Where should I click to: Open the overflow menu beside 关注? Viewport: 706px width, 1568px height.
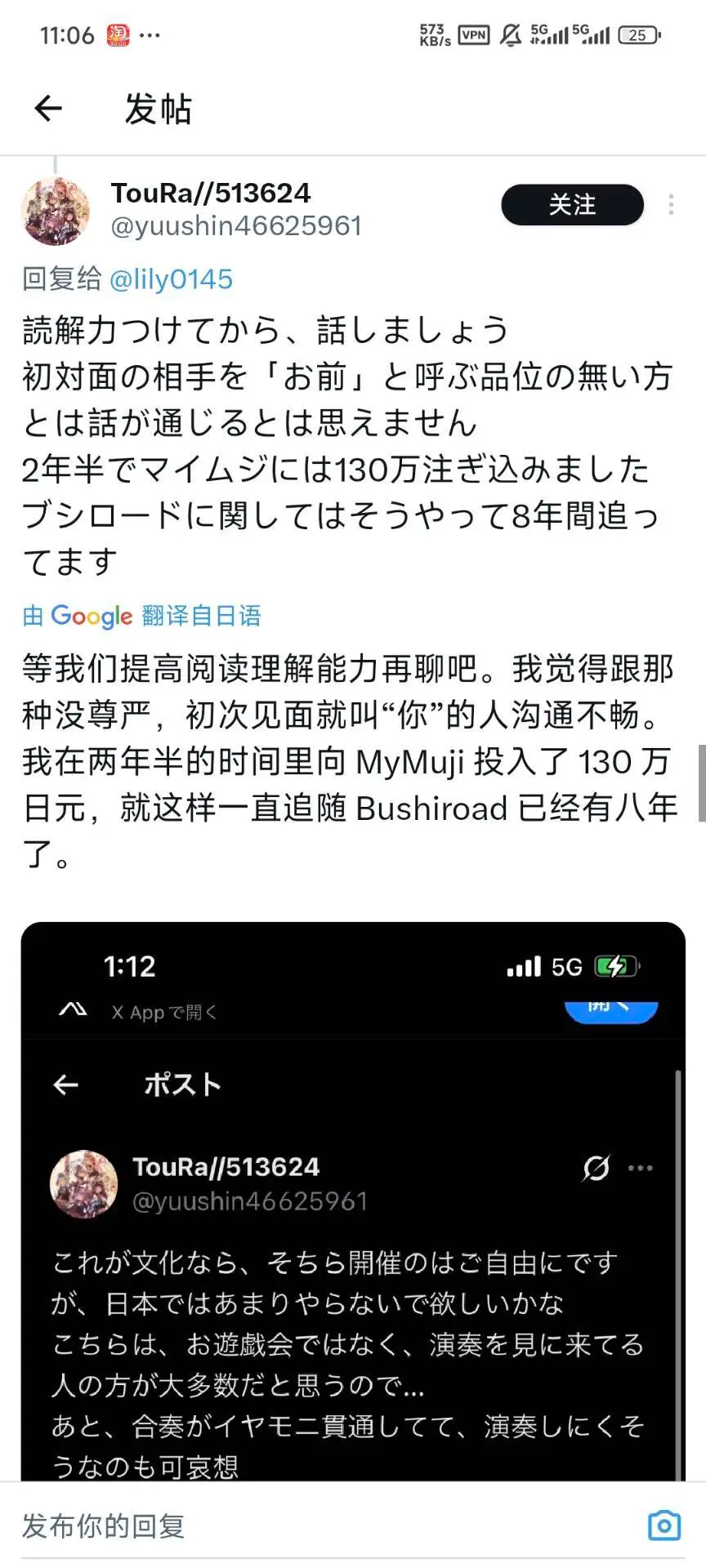click(671, 204)
